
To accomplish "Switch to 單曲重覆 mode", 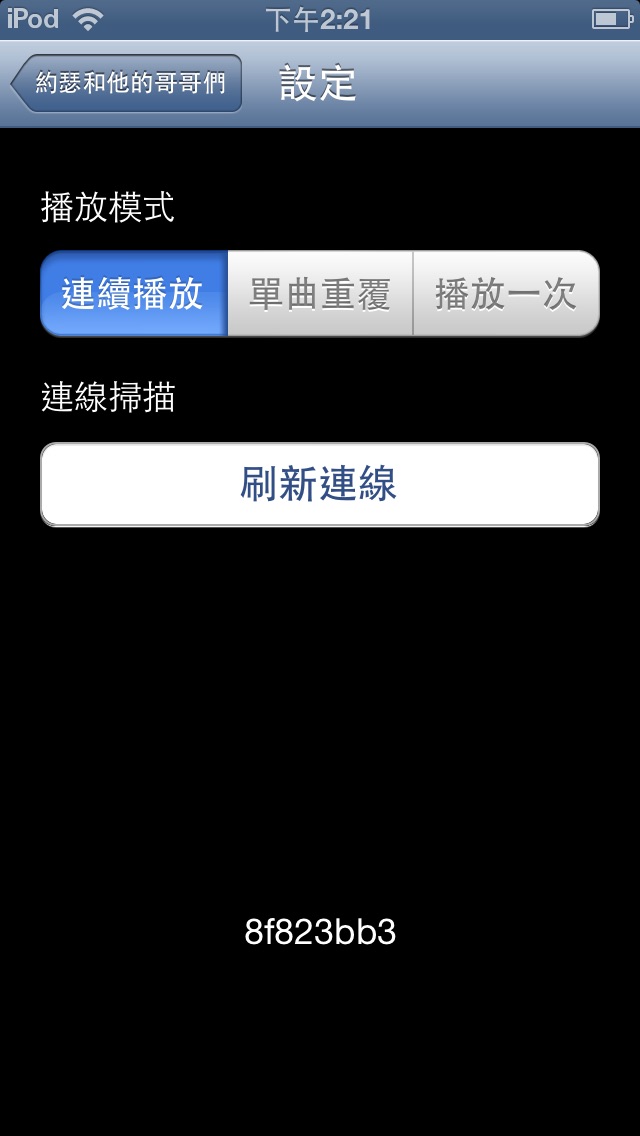I will pyautogui.click(x=320, y=293).
